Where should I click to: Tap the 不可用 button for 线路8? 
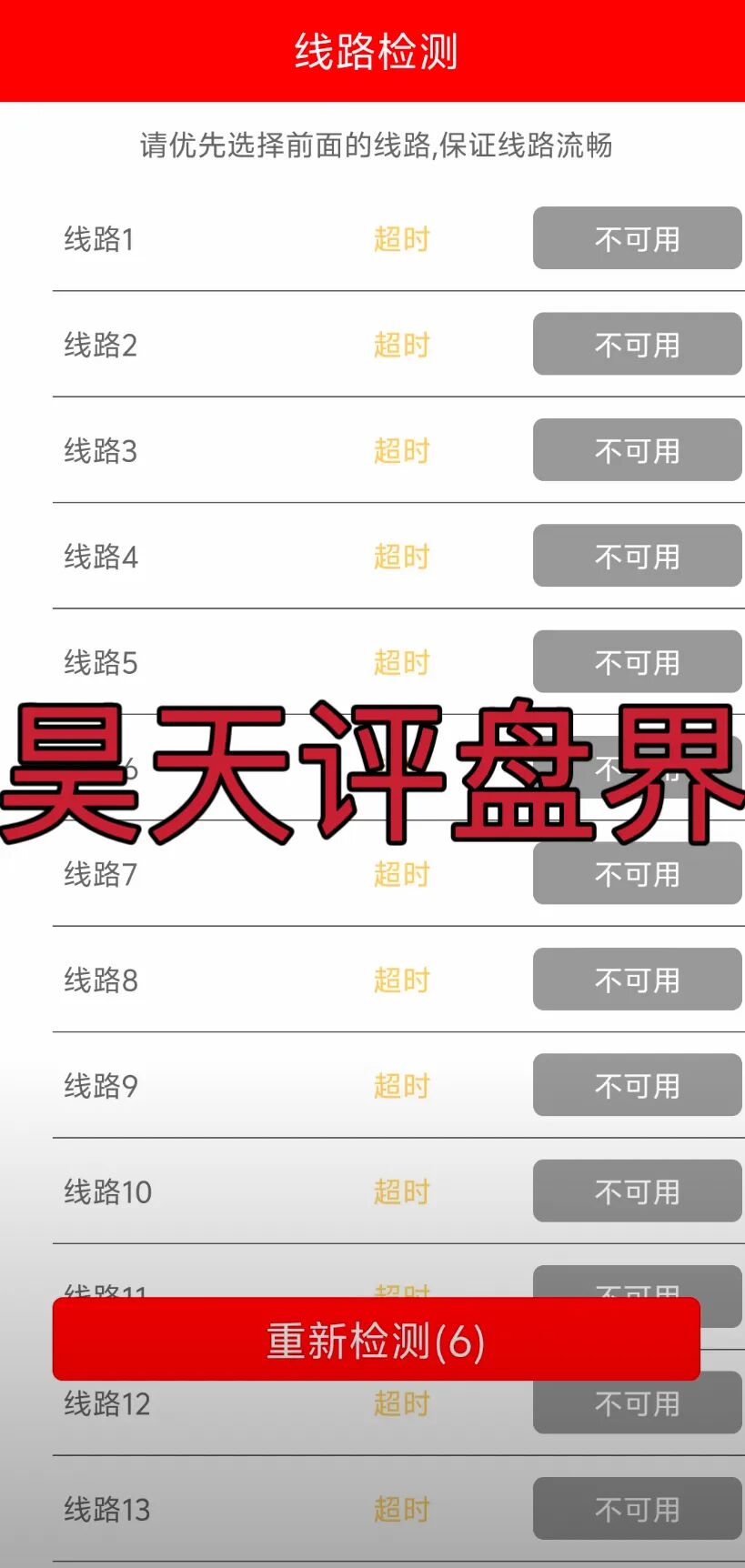tap(637, 980)
